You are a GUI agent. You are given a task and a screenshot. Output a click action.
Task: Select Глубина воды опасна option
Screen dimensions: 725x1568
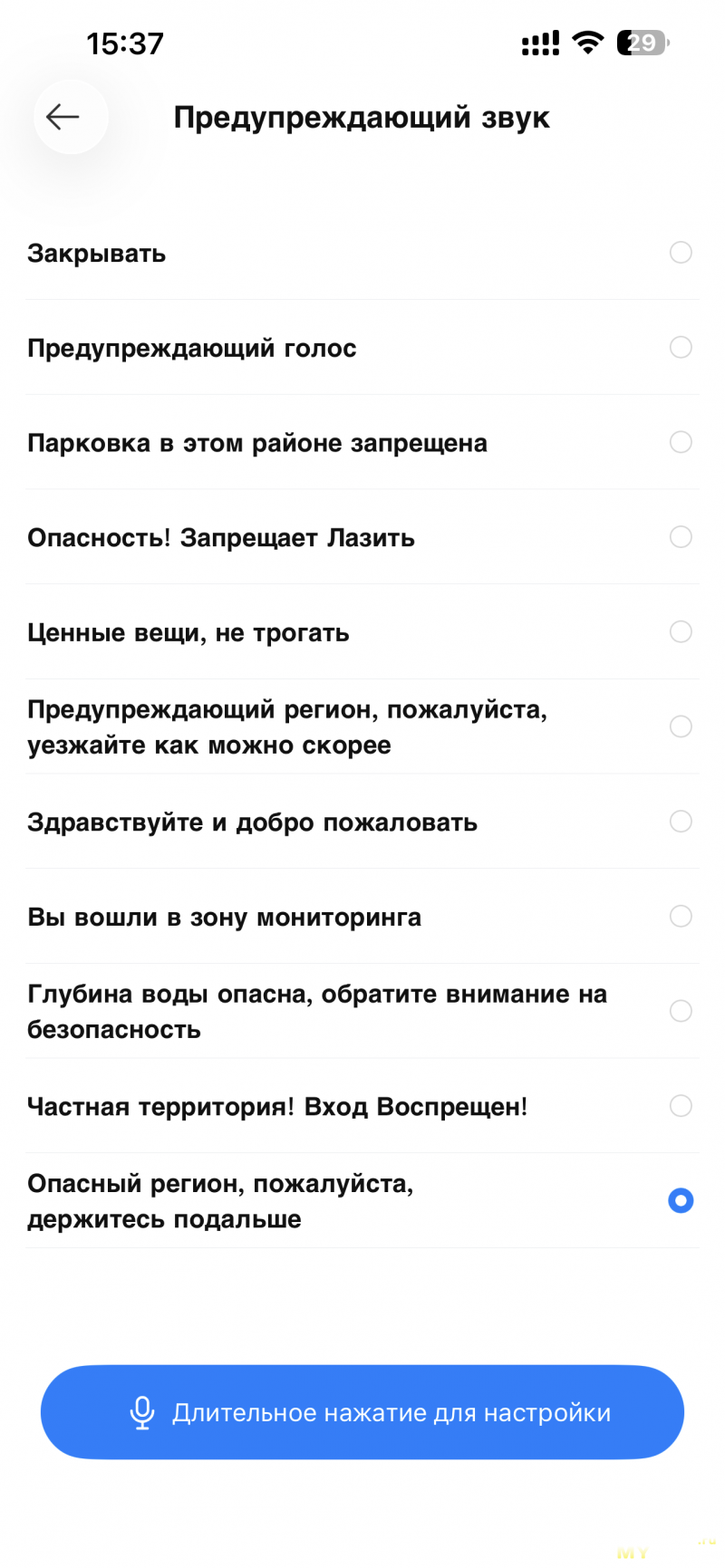pyautogui.click(x=362, y=1011)
